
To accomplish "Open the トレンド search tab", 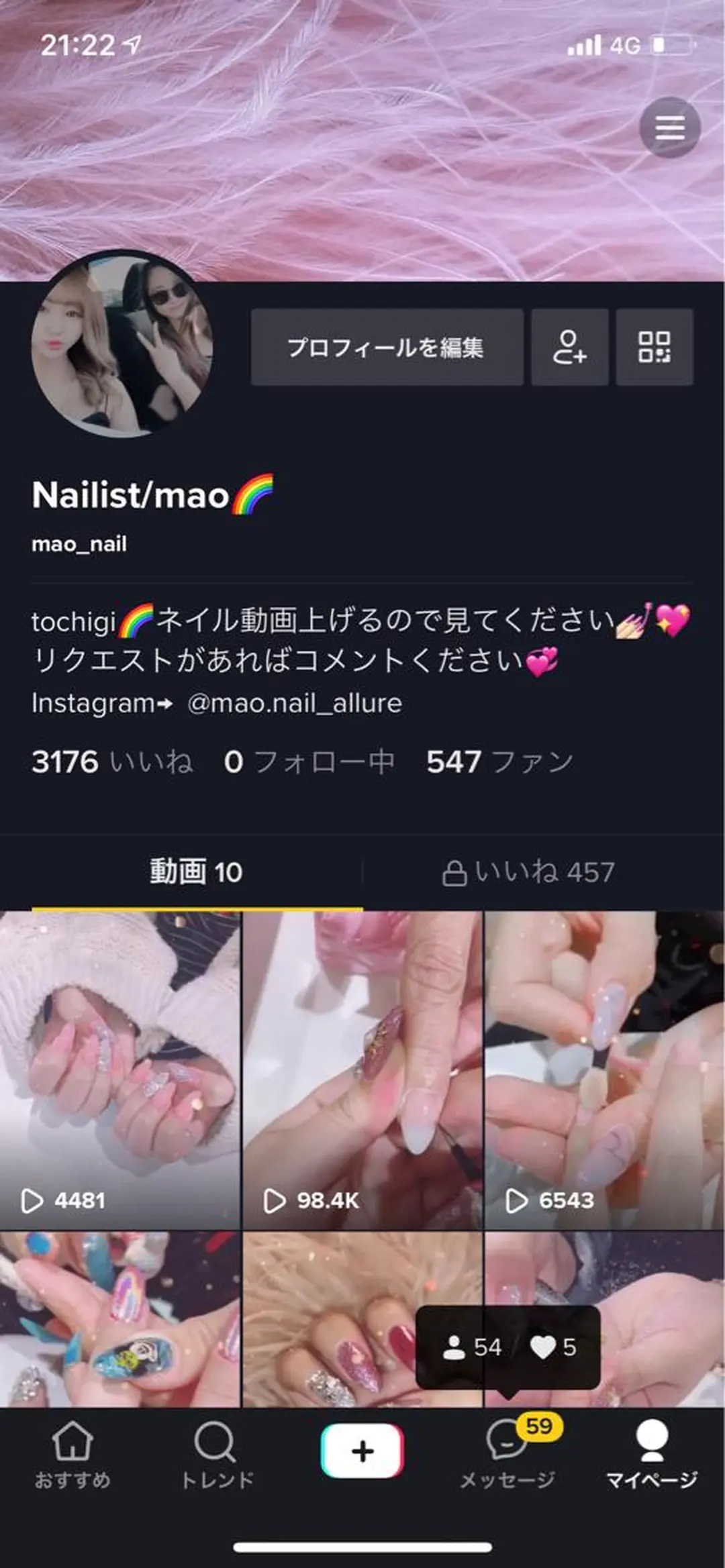I will (x=217, y=1455).
